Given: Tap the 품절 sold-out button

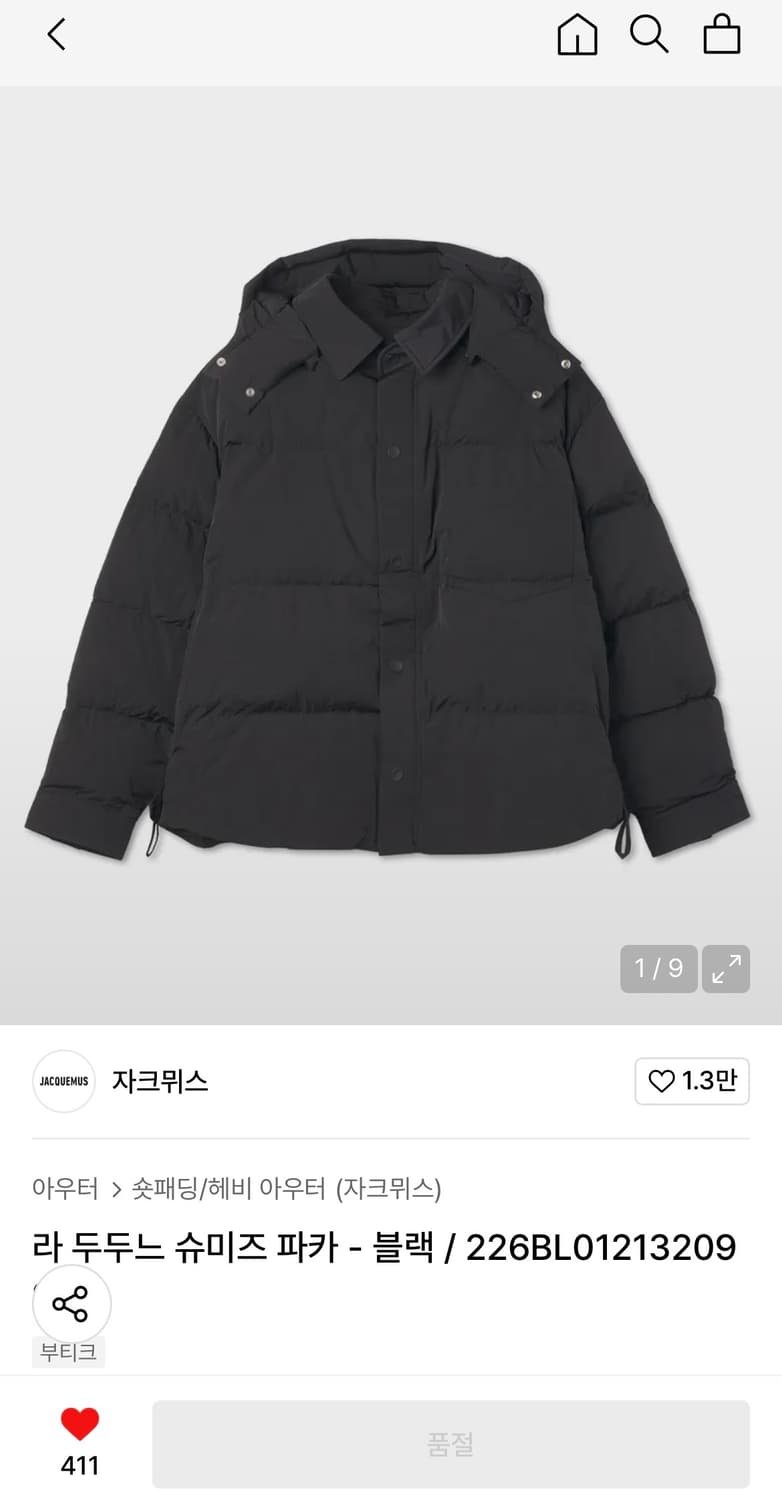Looking at the screenshot, I should point(451,1443).
